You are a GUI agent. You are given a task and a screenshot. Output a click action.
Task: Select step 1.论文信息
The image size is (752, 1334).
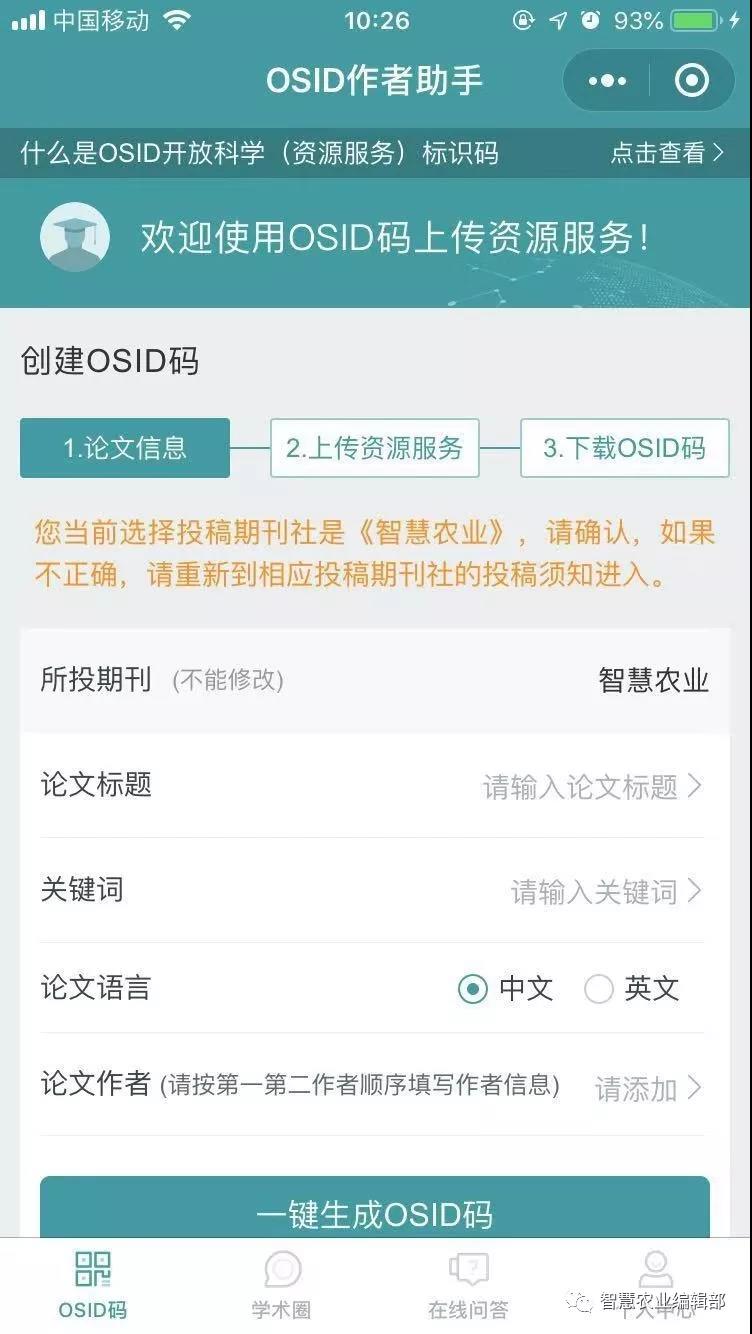click(x=125, y=448)
